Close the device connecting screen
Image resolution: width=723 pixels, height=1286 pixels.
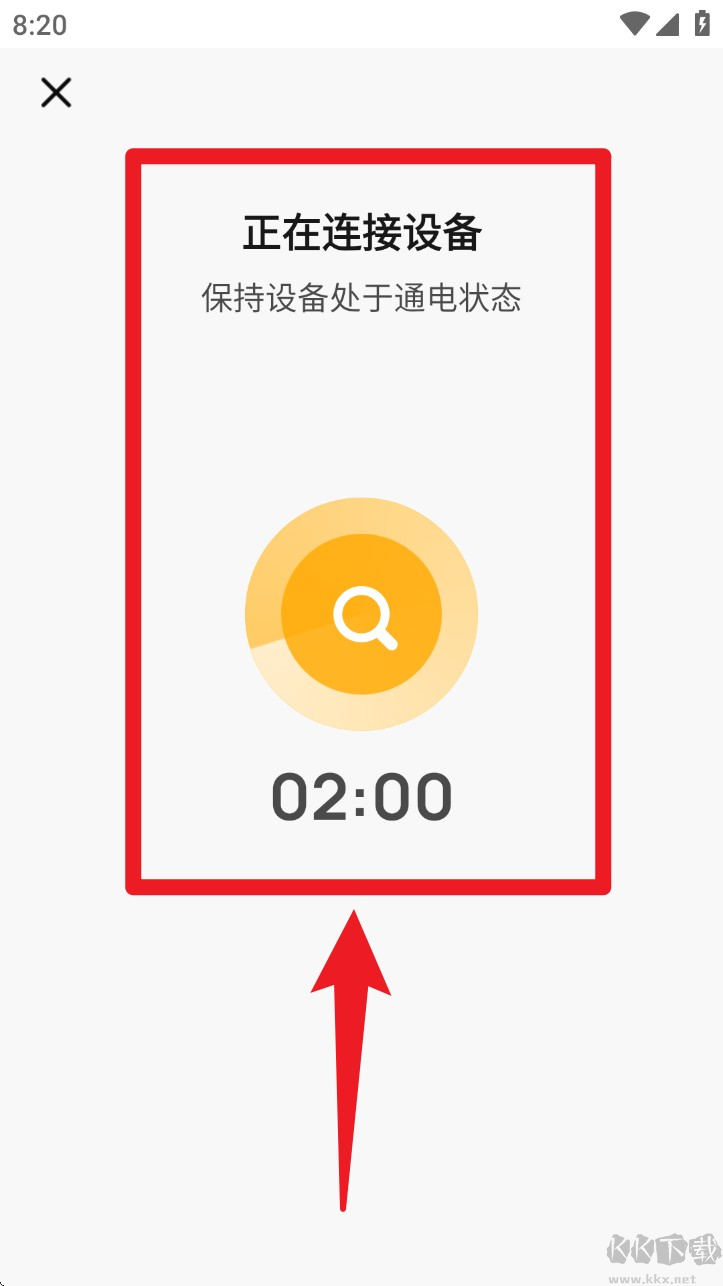(x=56, y=93)
